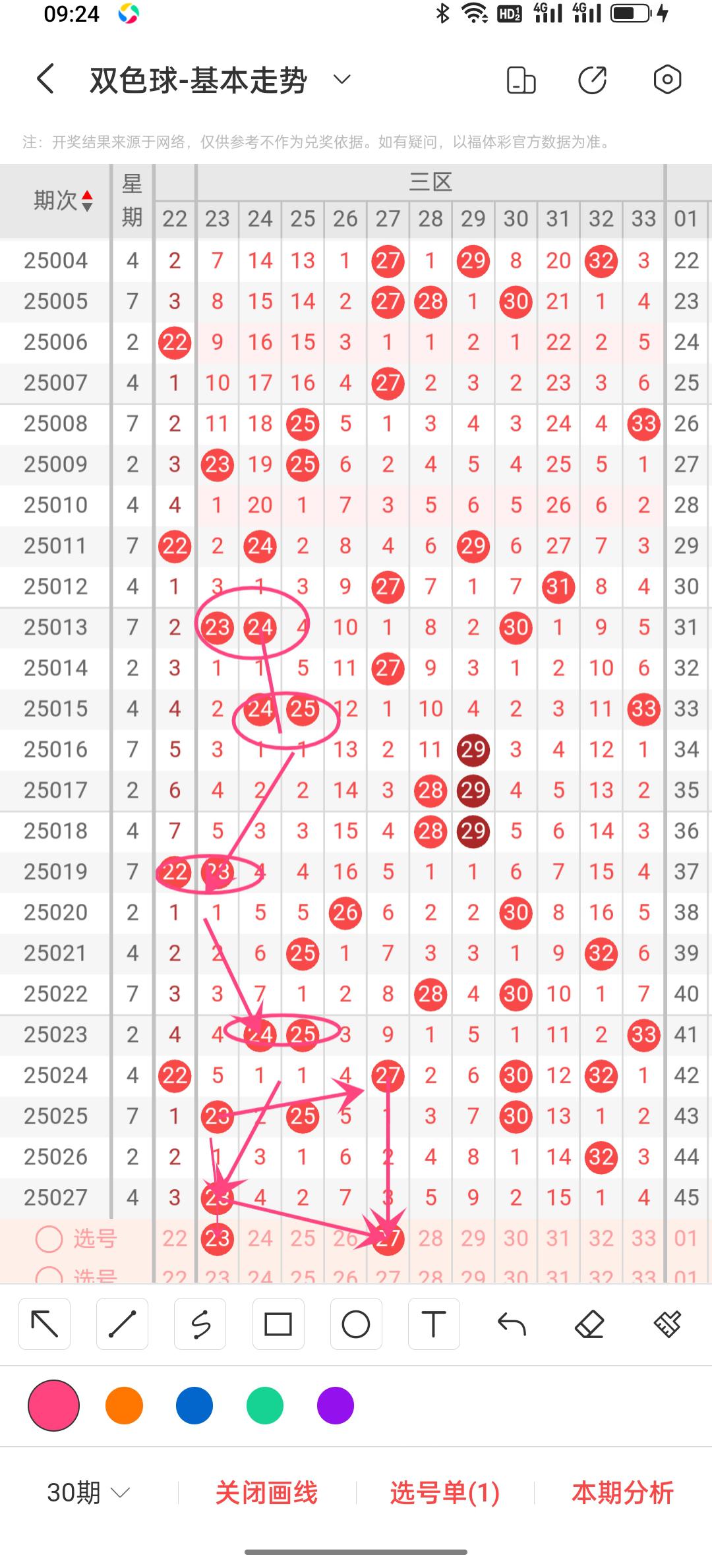Viewport: 712px width, 1568px height.
Task: Pick the freehand curve drawing tool
Action: 200,1324
